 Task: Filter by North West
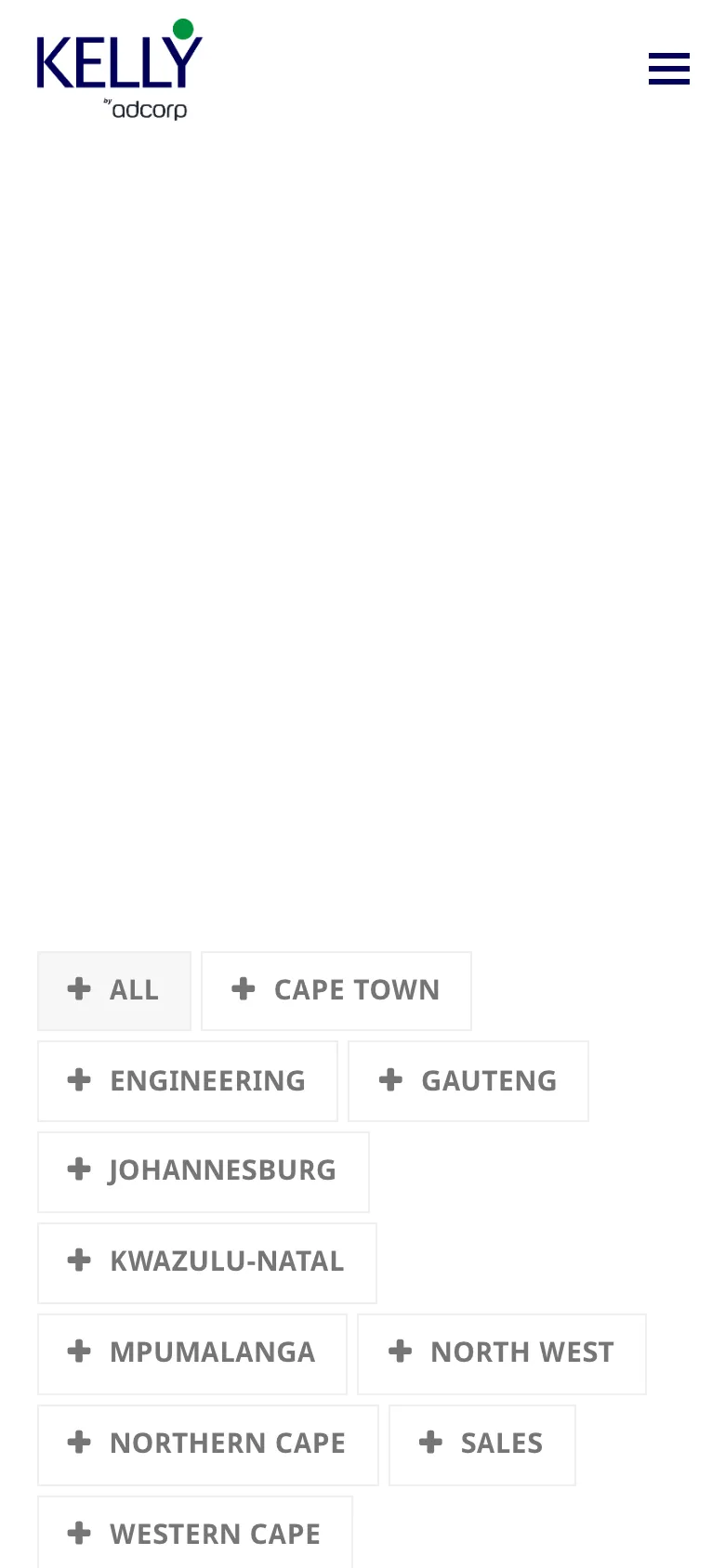click(502, 1353)
